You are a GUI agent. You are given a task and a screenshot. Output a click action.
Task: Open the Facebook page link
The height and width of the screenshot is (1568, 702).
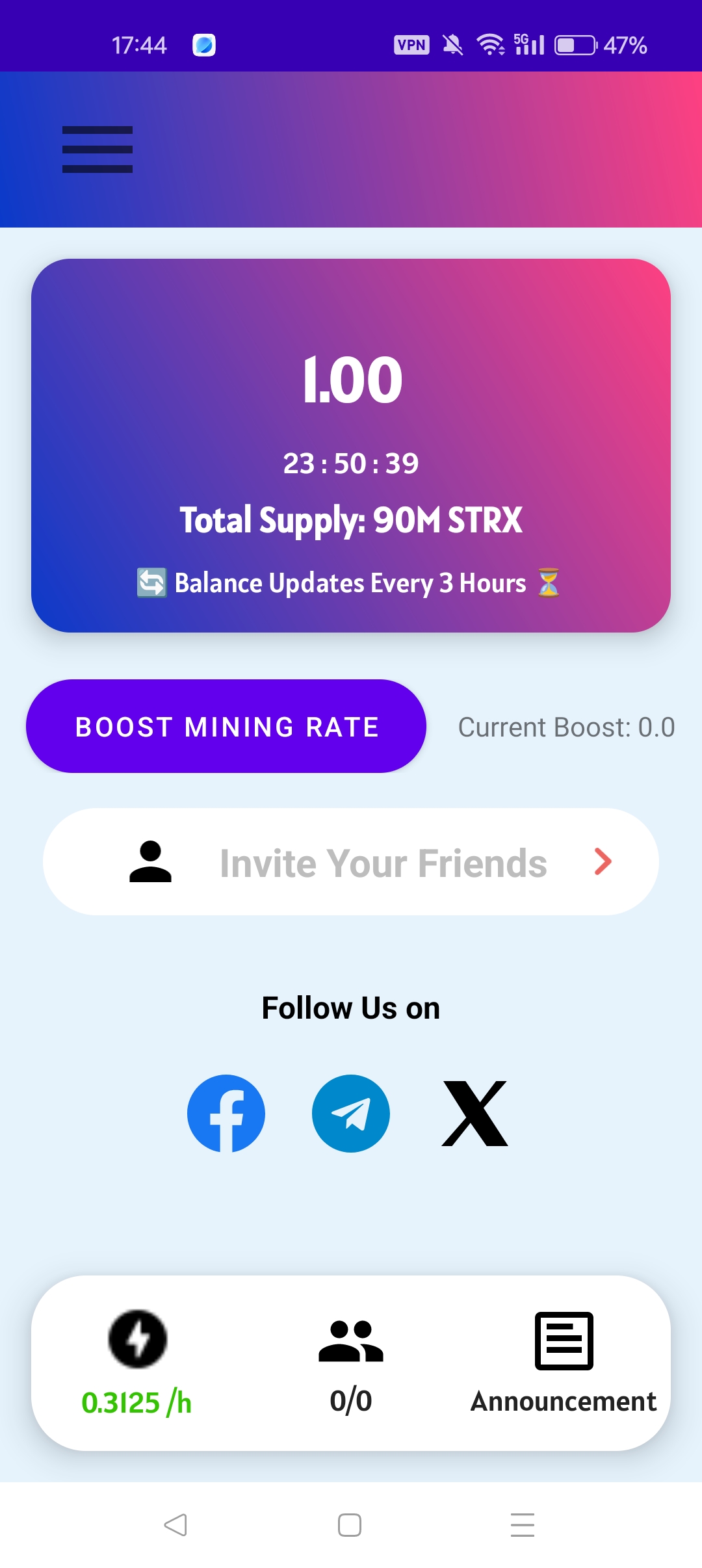pyautogui.click(x=226, y=1113)
